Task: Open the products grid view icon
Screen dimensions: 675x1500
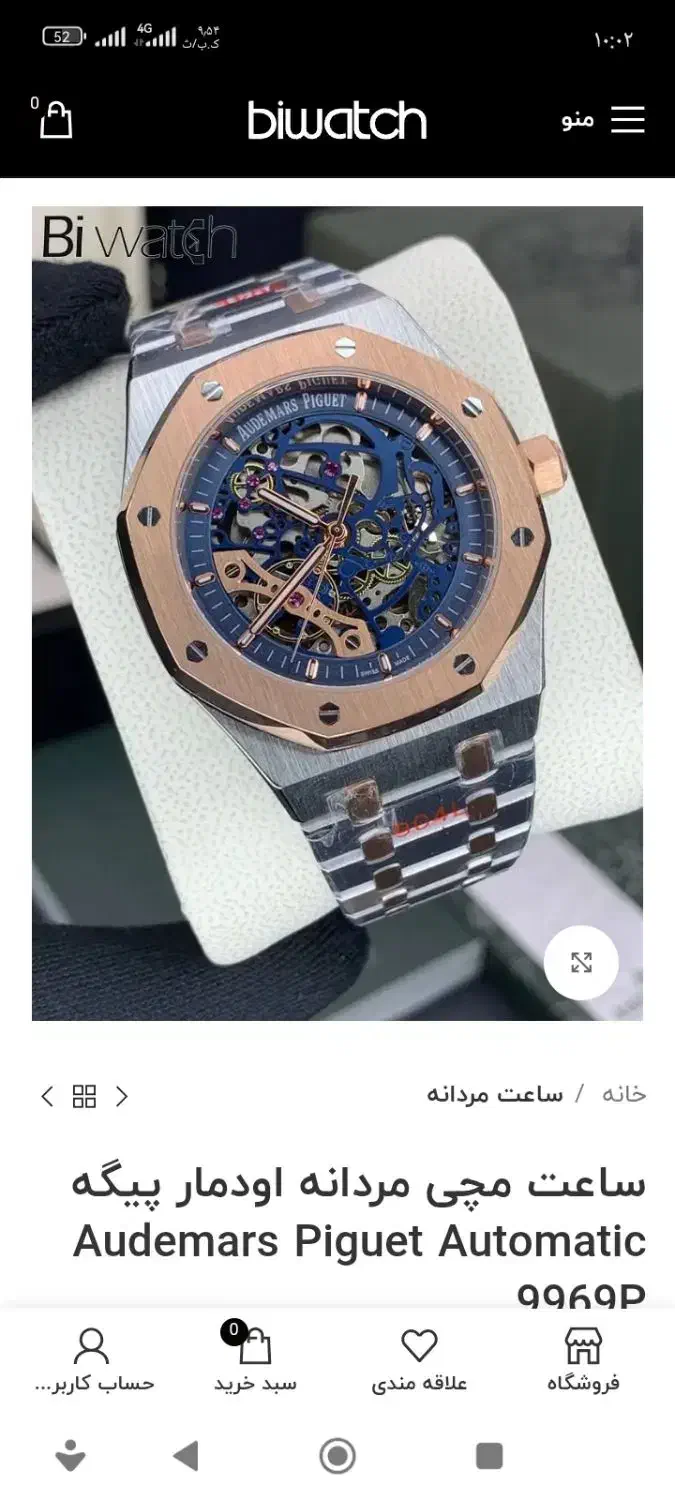Action: tap(85, 1096)
